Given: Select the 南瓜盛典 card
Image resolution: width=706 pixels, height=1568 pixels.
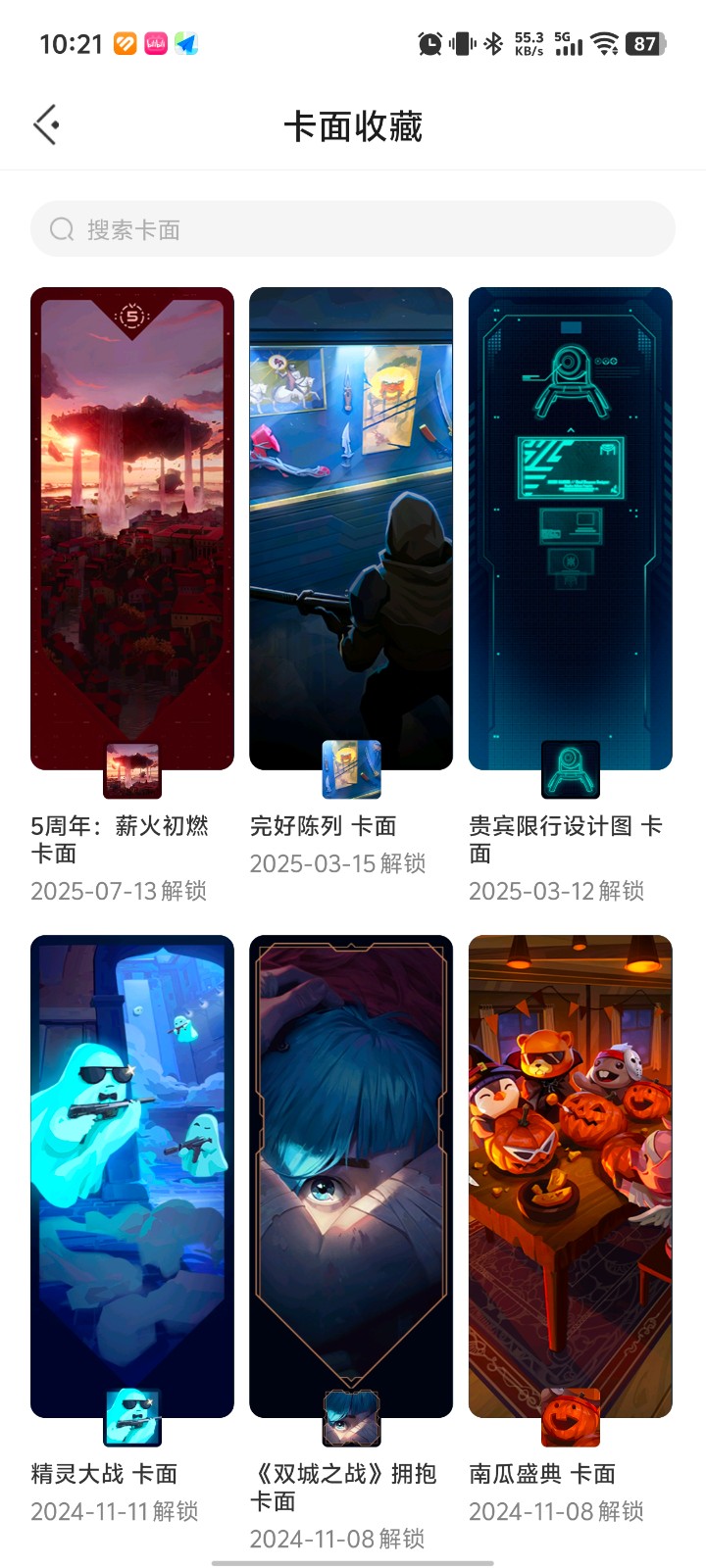Looking at the screenshot, I should click(x=571, y=1176).
